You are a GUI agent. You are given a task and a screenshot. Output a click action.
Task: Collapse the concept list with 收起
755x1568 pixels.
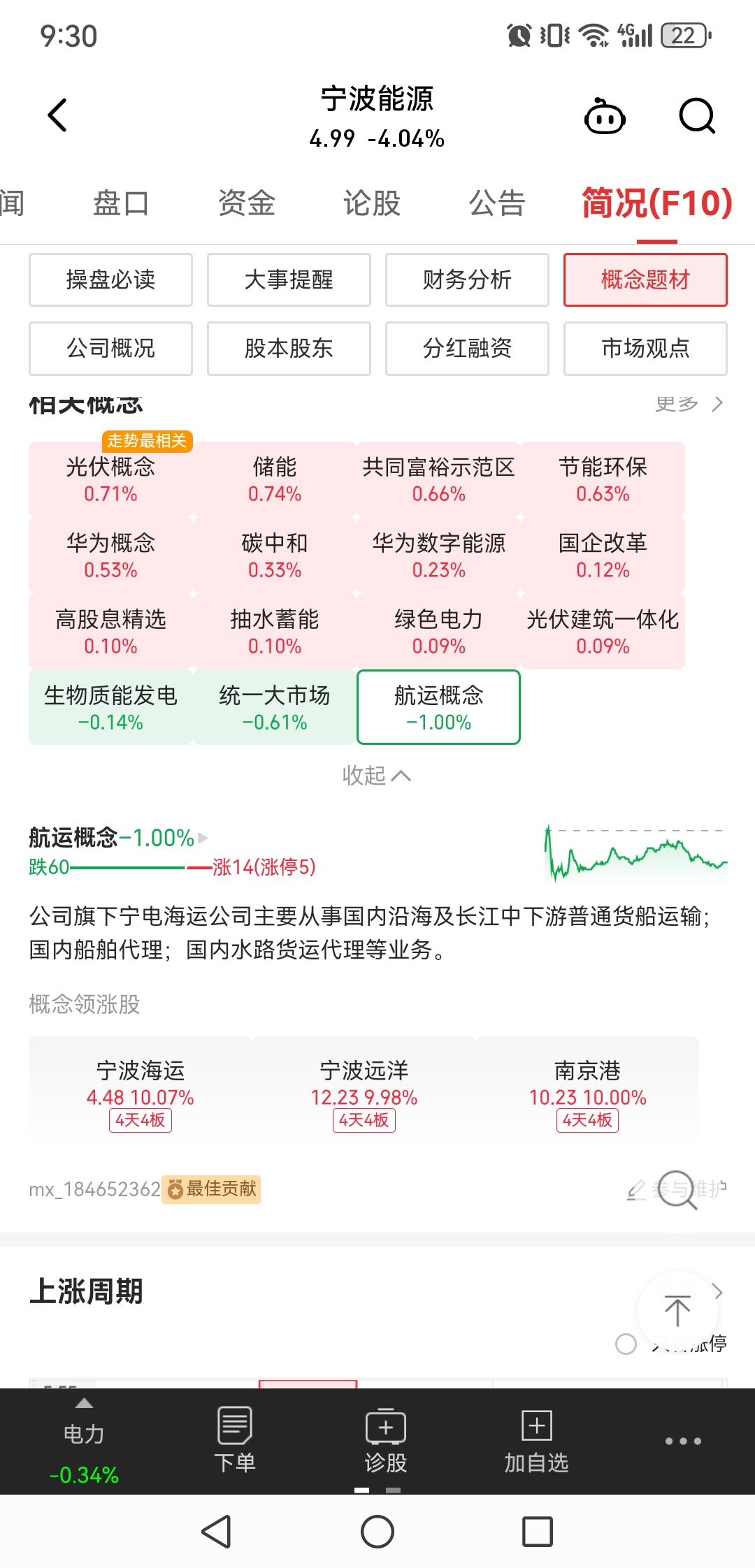(376, 775)
